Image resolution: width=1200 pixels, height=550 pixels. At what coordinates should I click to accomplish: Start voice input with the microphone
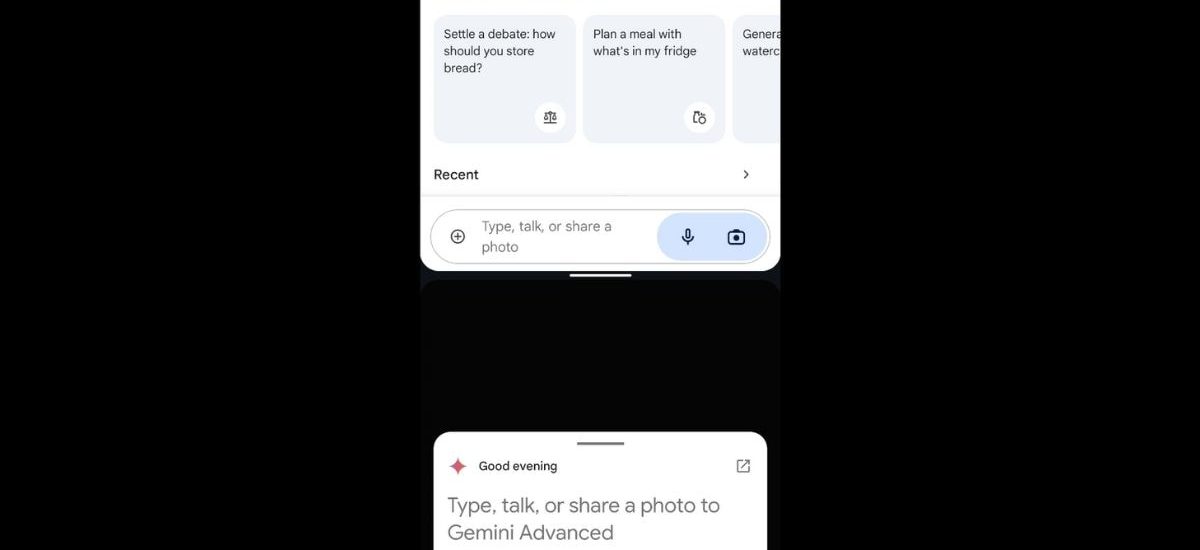tap(688, 237)
